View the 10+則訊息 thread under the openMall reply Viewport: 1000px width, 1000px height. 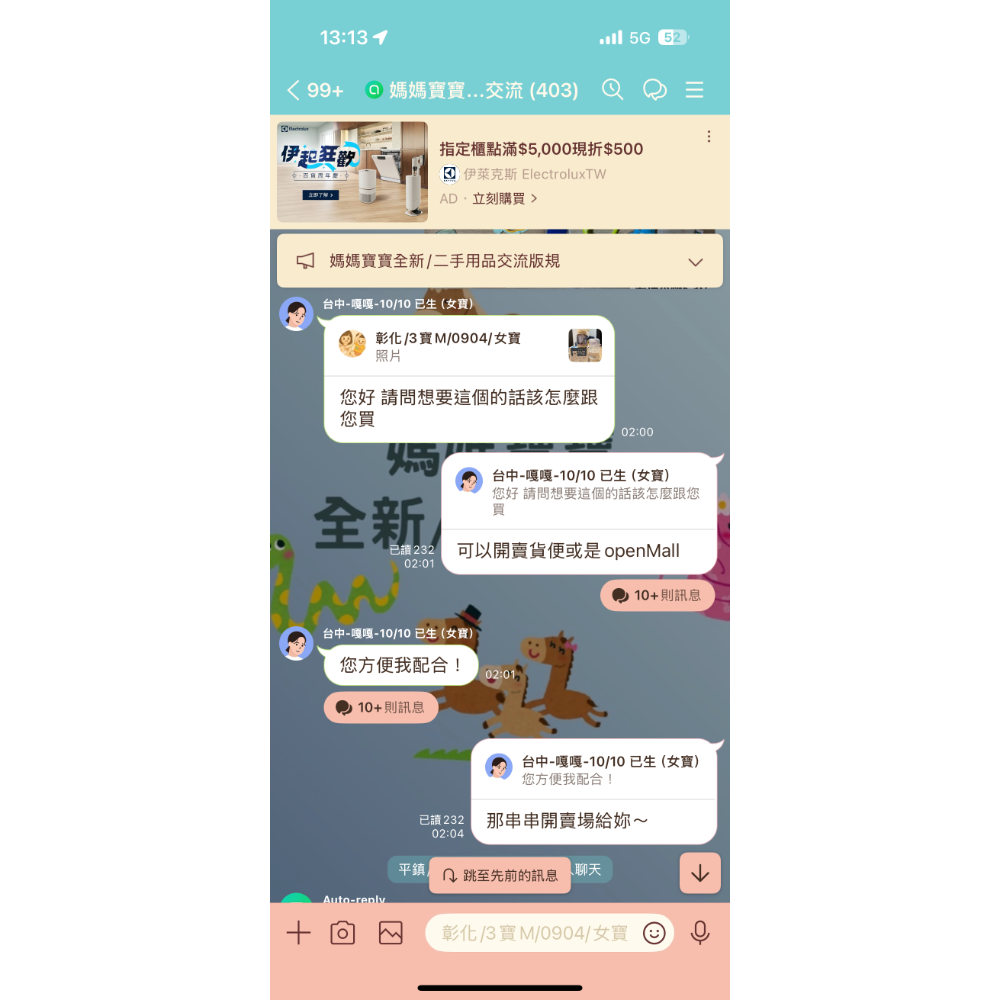(657, 596)
